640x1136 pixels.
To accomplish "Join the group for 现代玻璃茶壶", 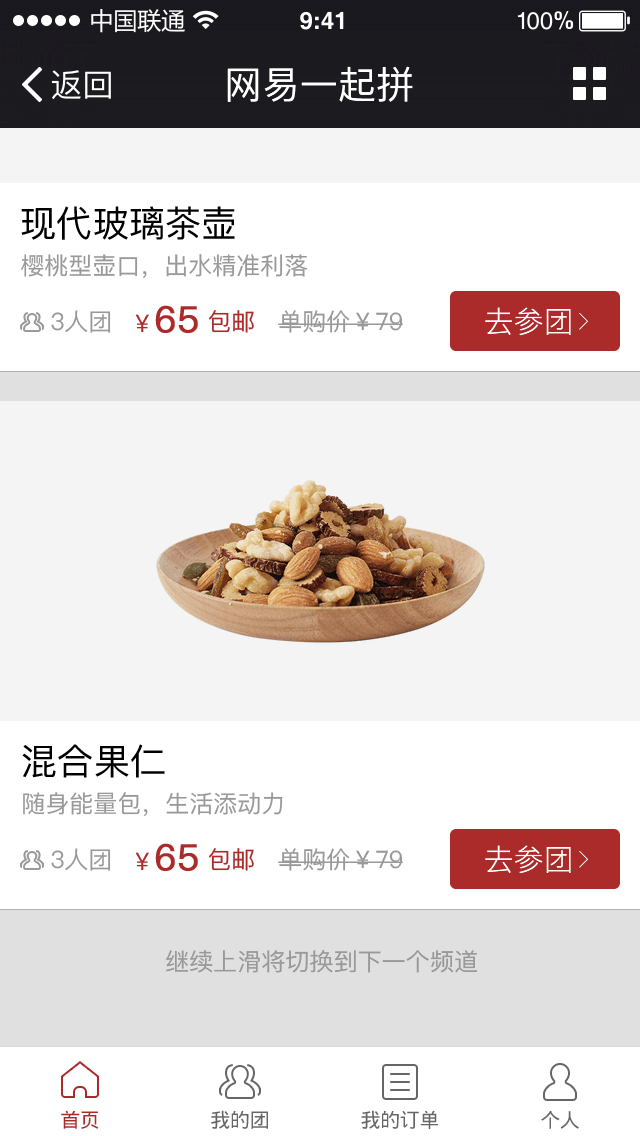I will click(x=534, y=321).
